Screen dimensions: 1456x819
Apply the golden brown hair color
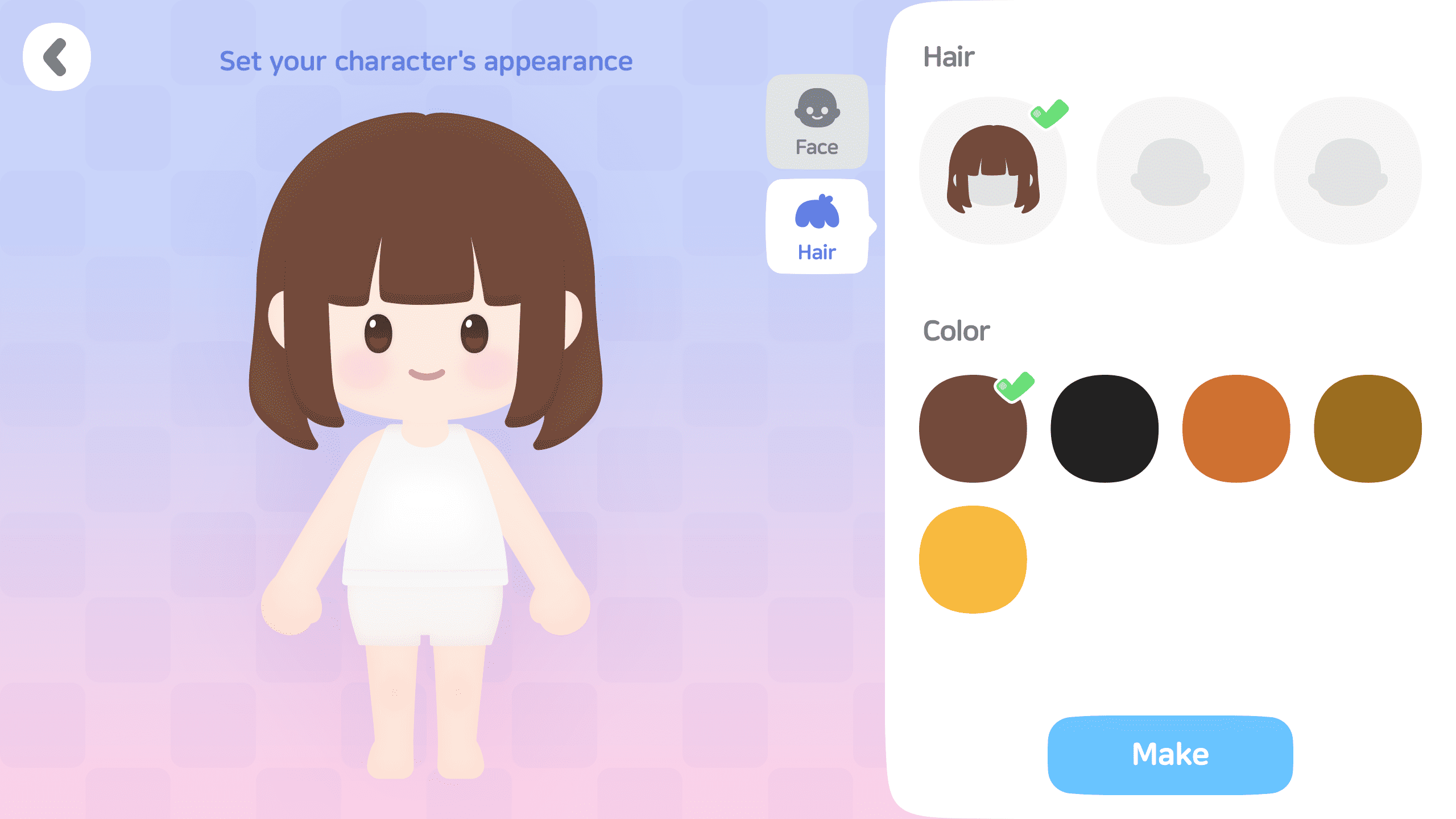point(1367,429)
